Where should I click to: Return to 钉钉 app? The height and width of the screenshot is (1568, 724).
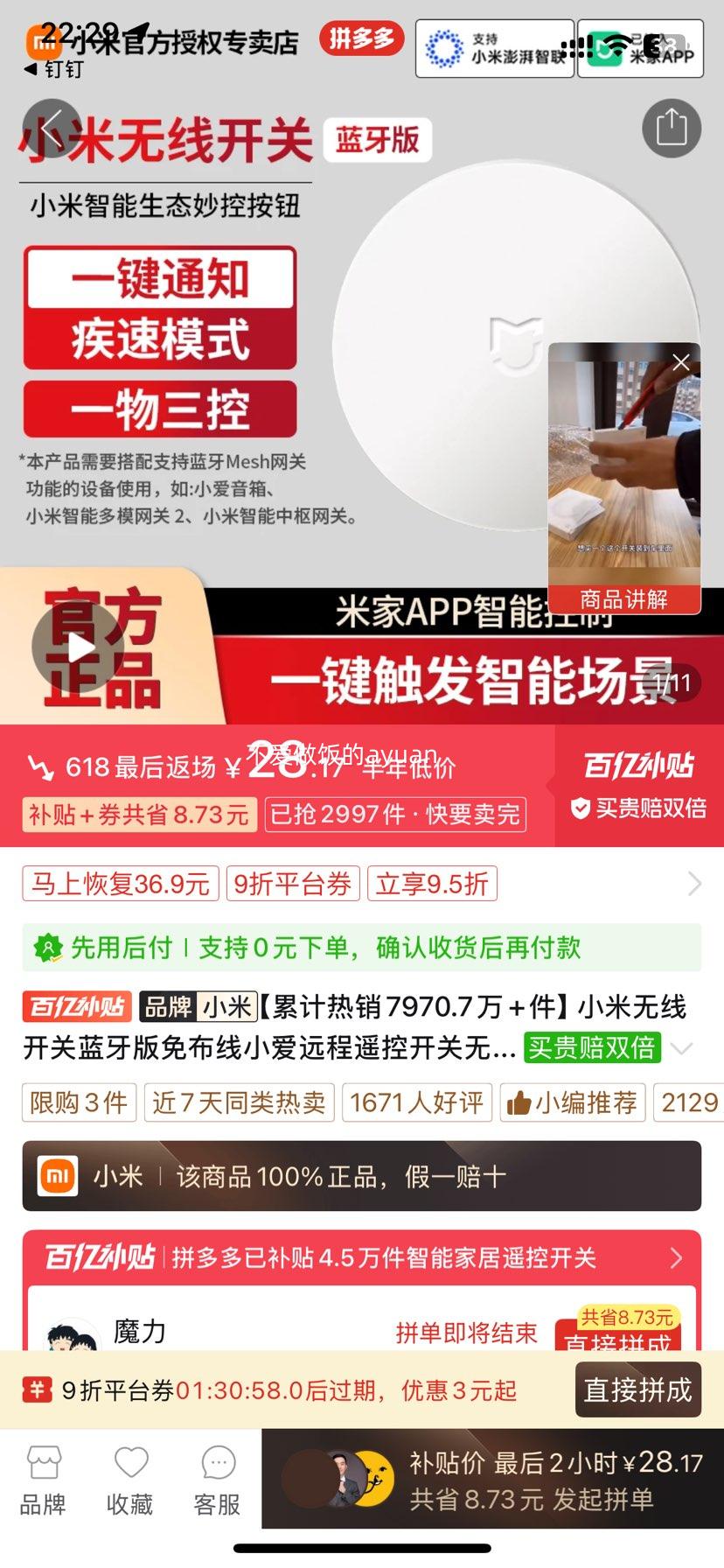click(x=54, y=69)
